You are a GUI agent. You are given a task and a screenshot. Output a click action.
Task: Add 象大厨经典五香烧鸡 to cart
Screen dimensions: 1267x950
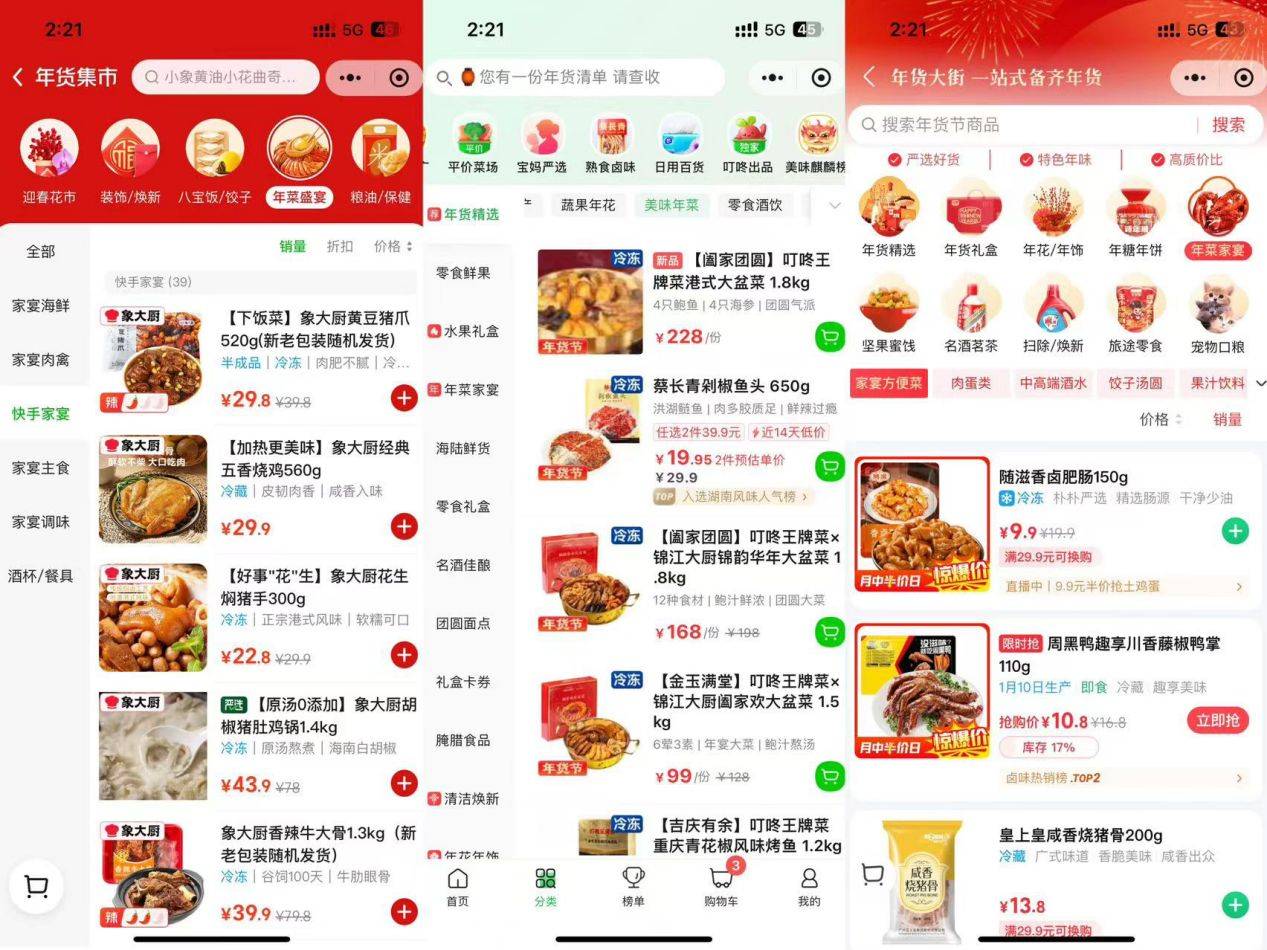(404, 526)
